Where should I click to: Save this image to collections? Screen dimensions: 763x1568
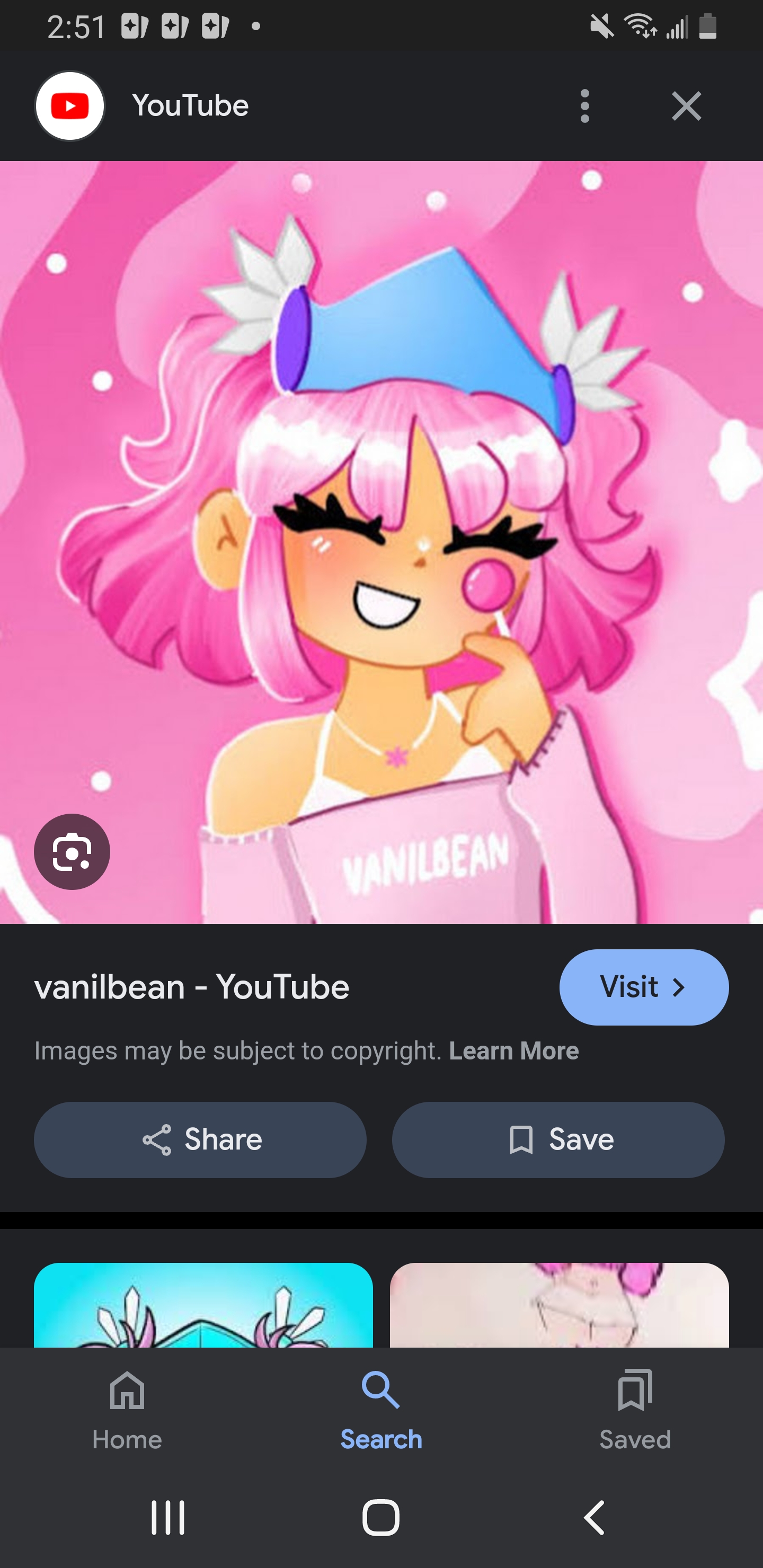tap(558, 1139)
